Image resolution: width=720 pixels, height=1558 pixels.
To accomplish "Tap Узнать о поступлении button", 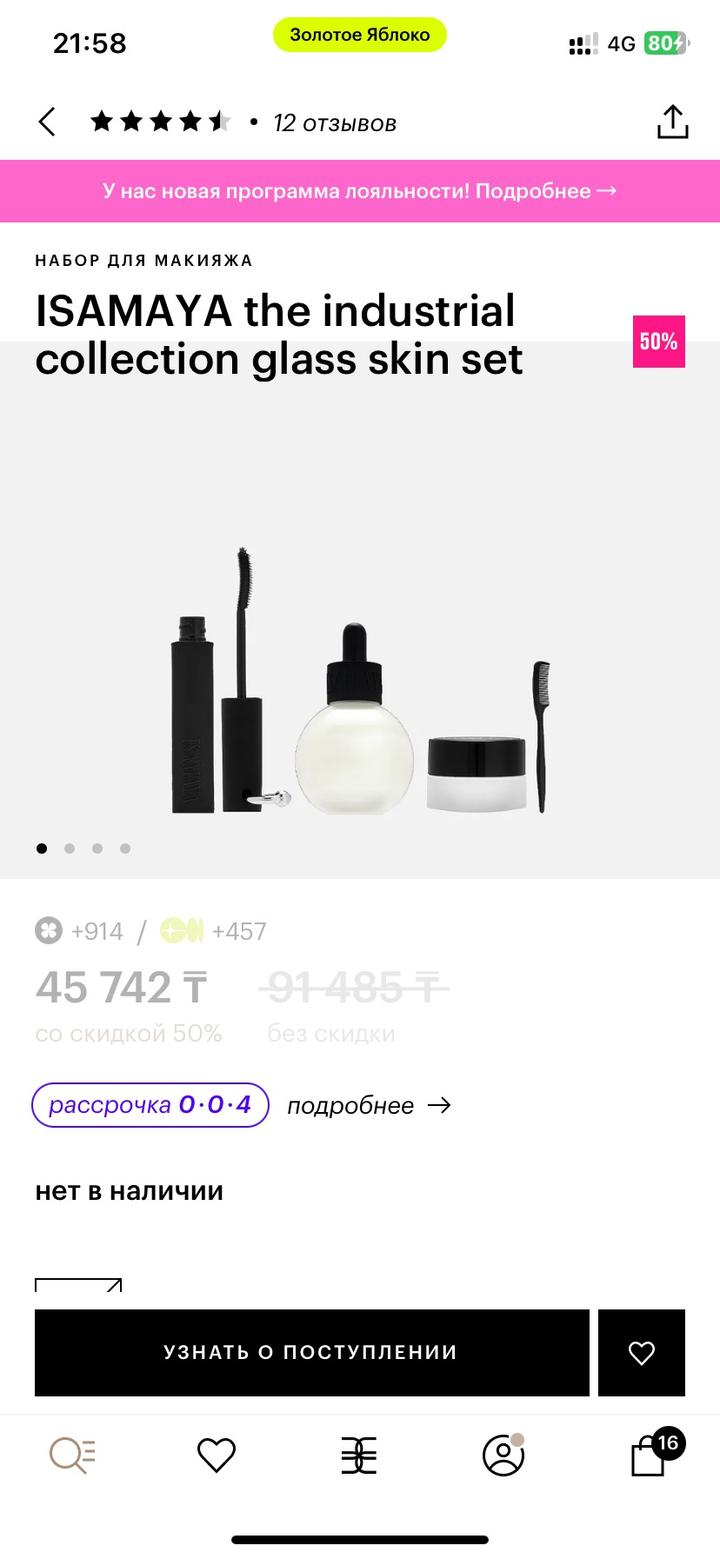I will (x=311, y=1352).
